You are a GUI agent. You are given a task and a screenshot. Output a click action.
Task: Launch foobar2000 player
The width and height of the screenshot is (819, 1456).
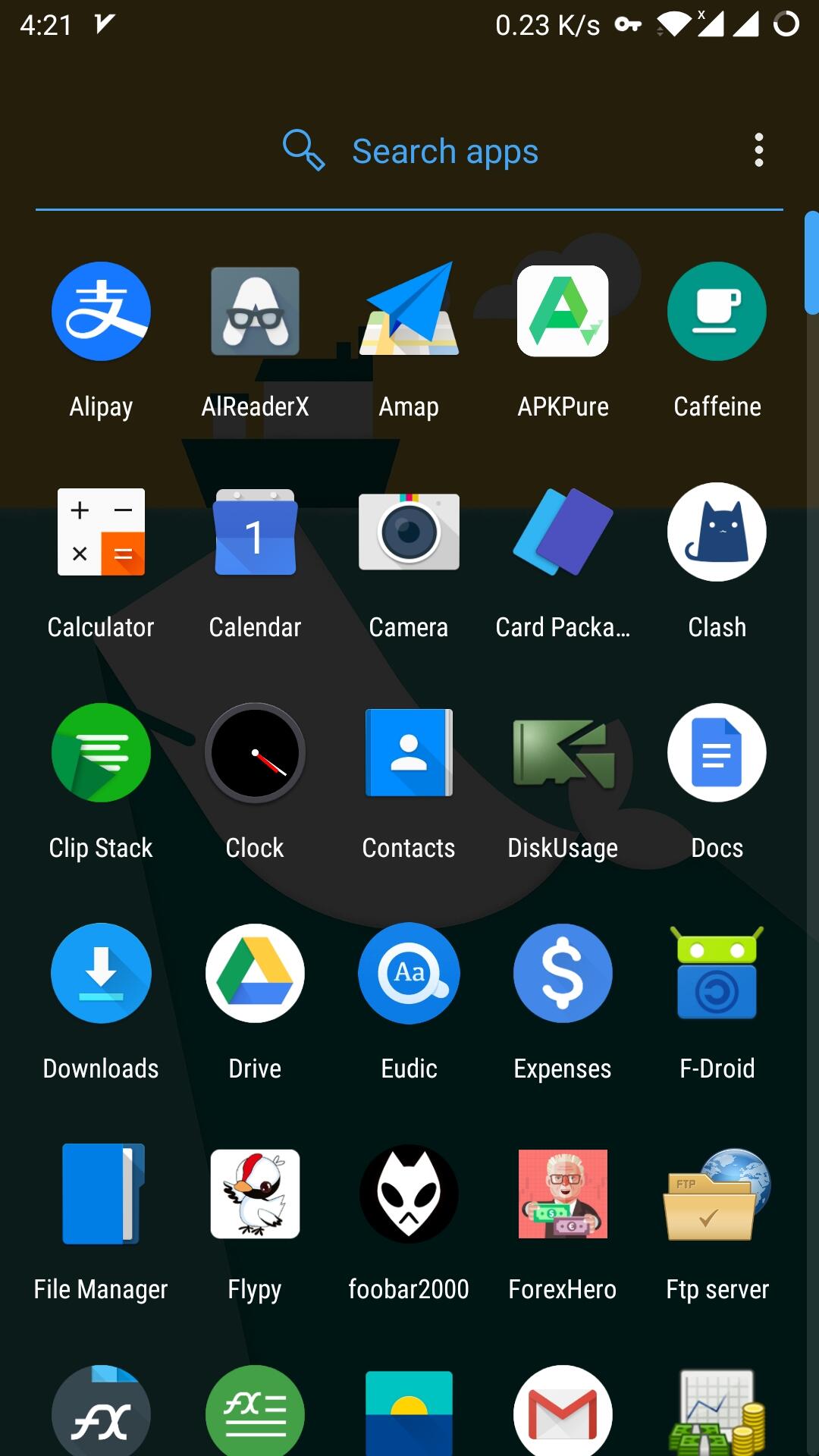[x=409, y=1194]
